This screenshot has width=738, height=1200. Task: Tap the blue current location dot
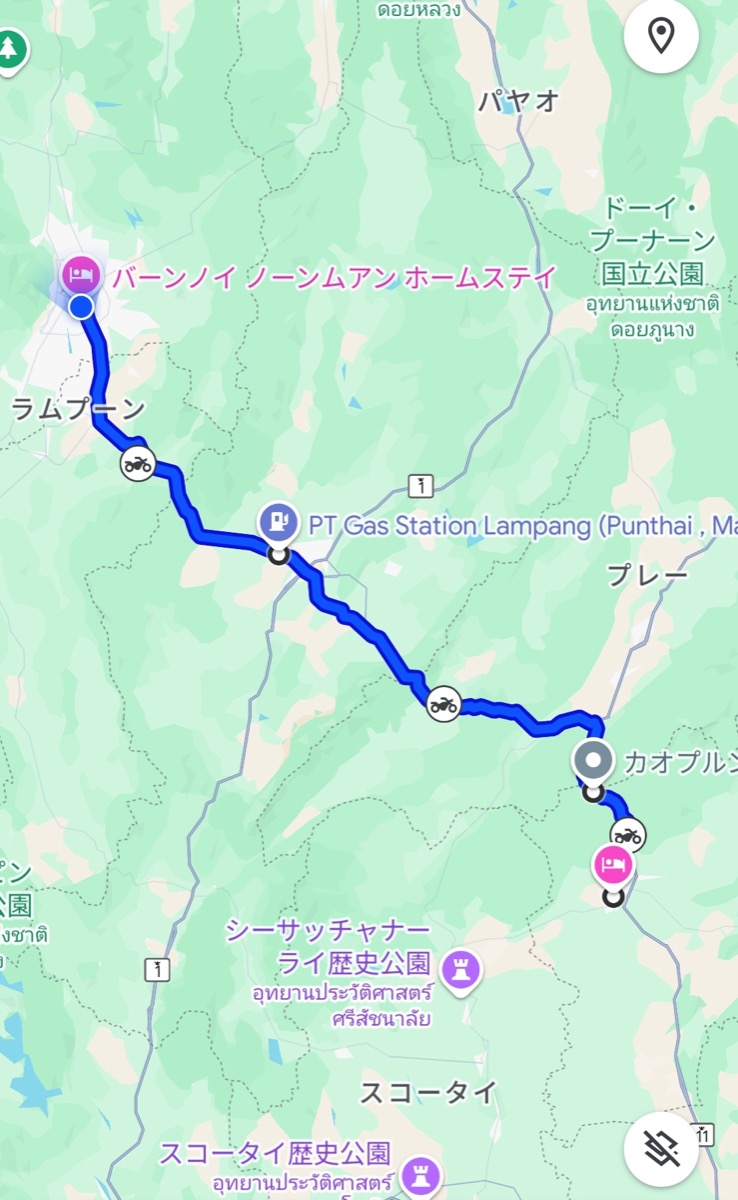click(82, 306)
